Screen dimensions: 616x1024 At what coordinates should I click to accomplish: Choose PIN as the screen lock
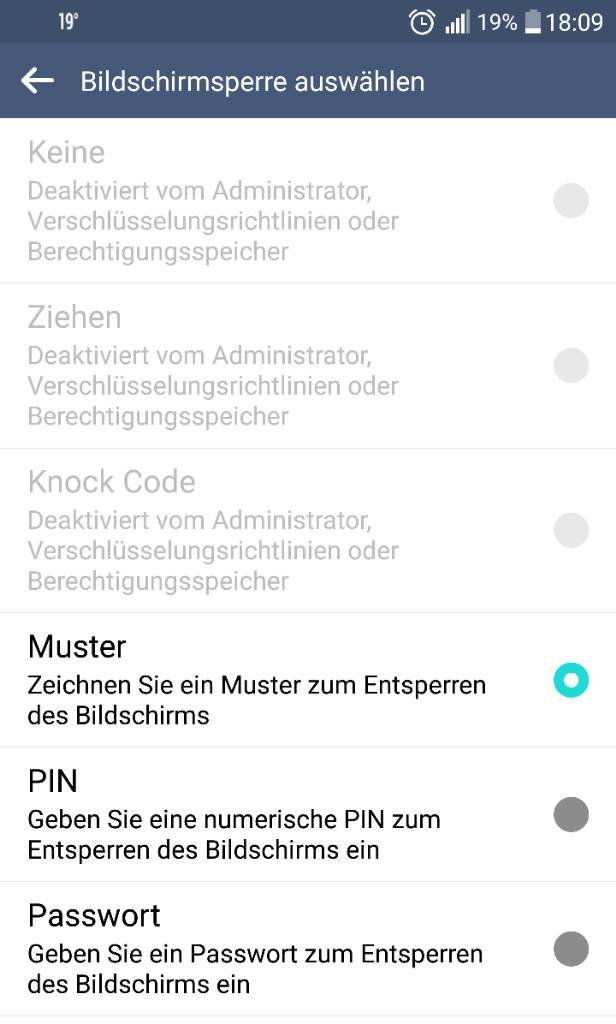tap(308, 814)
